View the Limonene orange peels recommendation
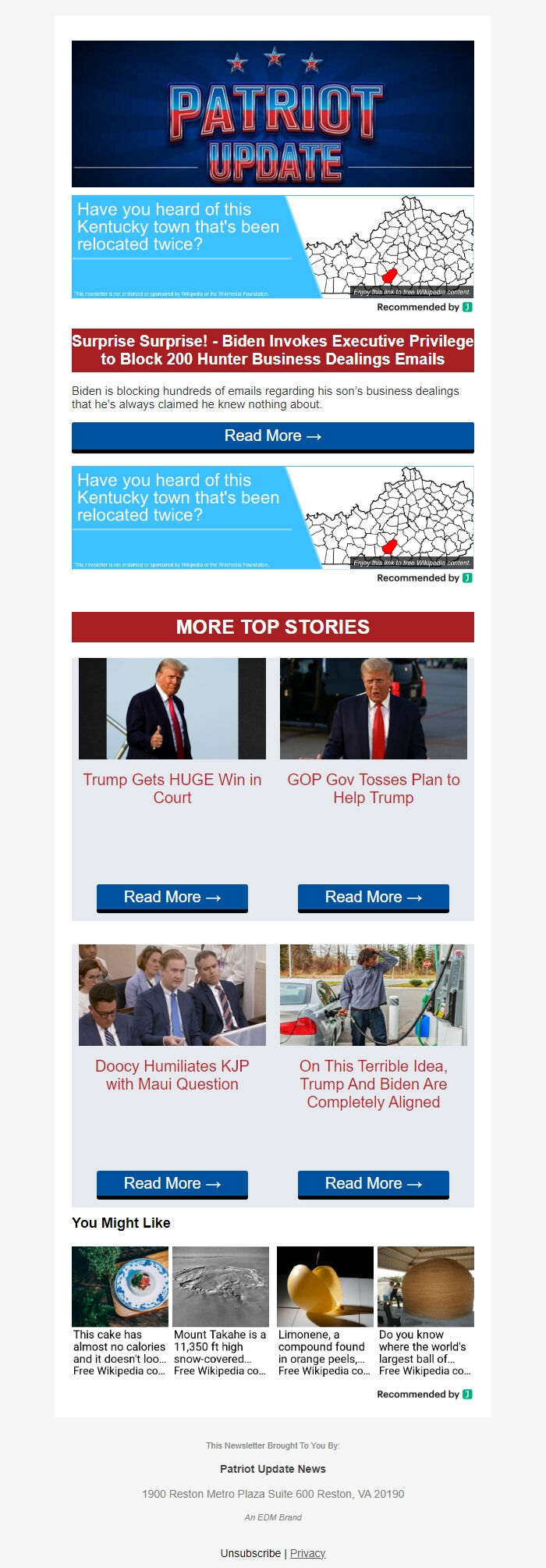Image resolution: width=546 pixels, height=1568 pixels. point(324,1311)
